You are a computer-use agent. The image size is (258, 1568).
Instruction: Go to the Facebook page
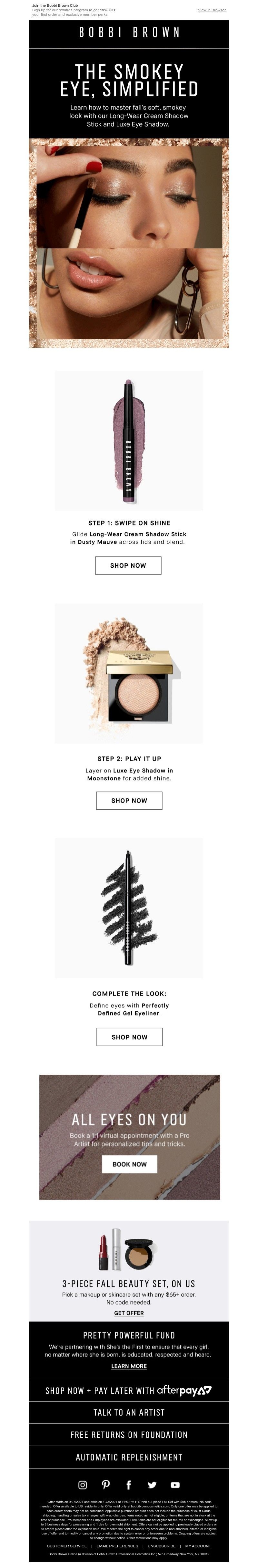[x=129, y=1485]
